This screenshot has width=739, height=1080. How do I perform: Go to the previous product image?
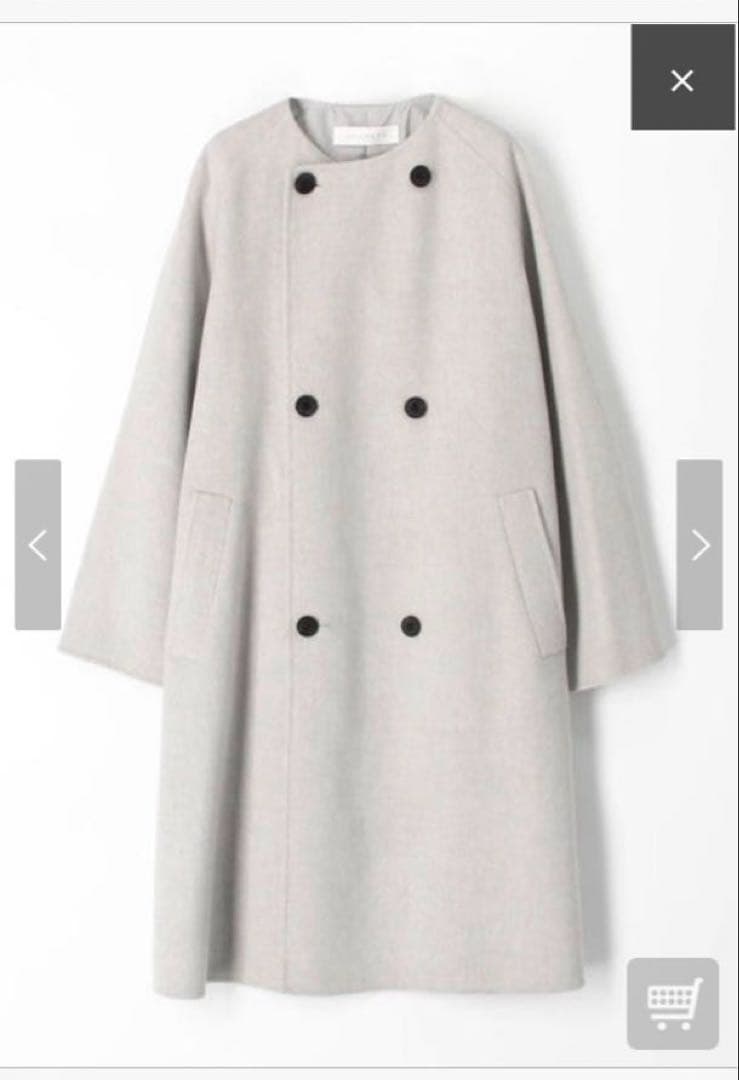38,545
